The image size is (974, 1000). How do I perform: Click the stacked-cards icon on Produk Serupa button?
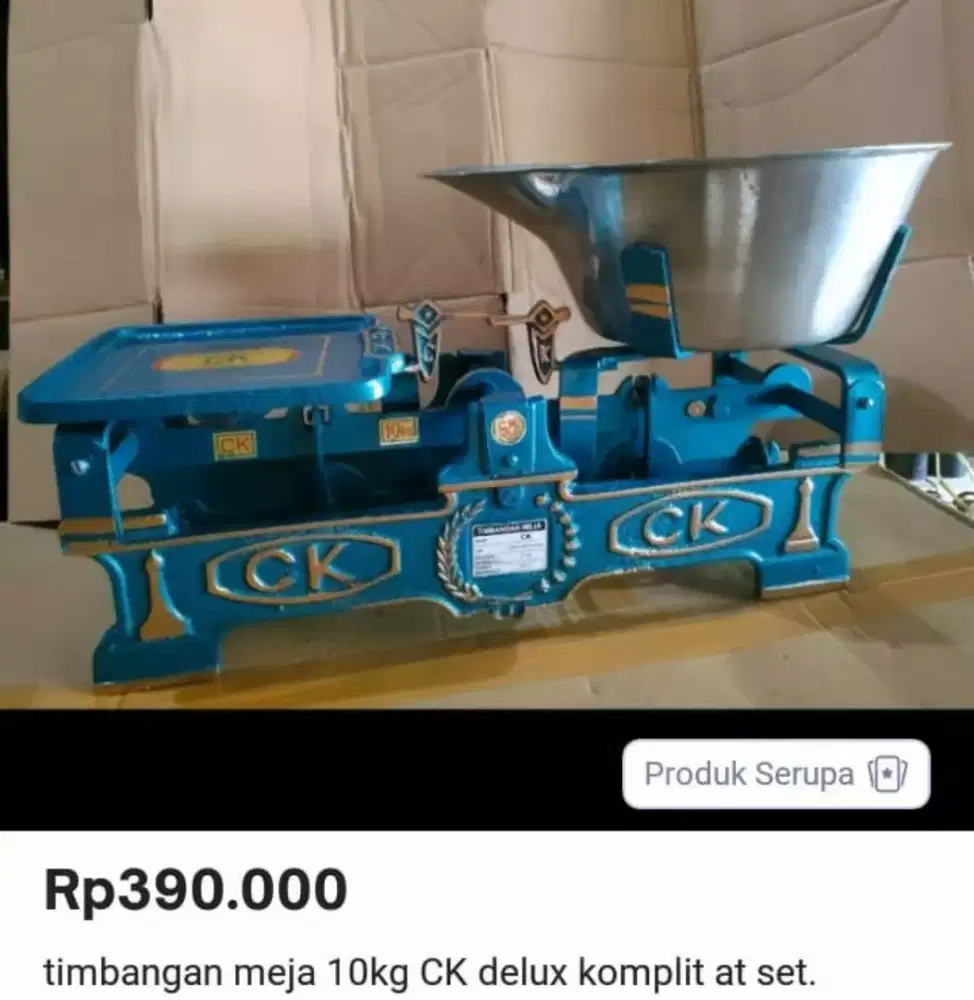[885, 774]
